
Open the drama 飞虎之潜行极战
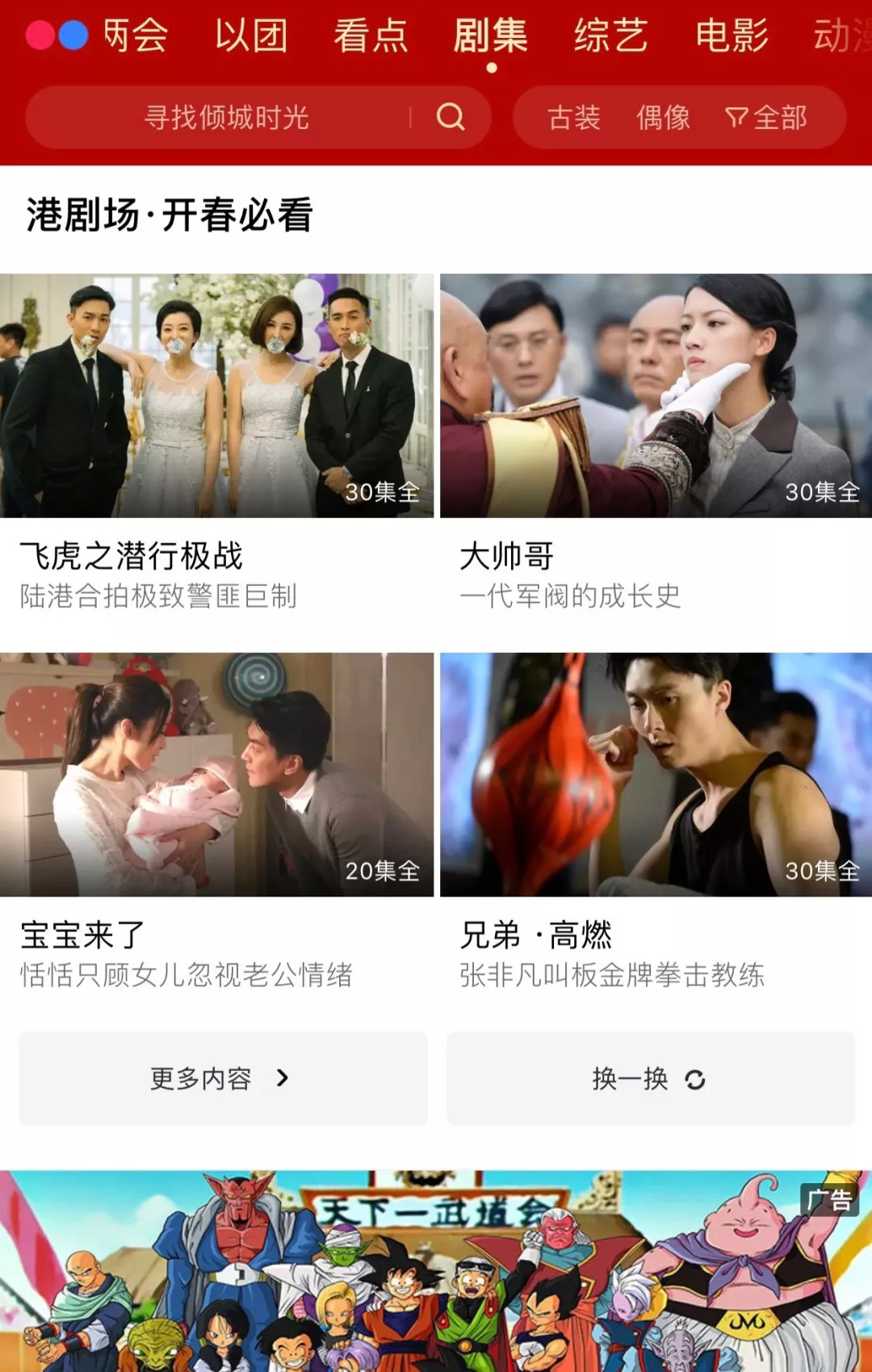tap(216, 396)
